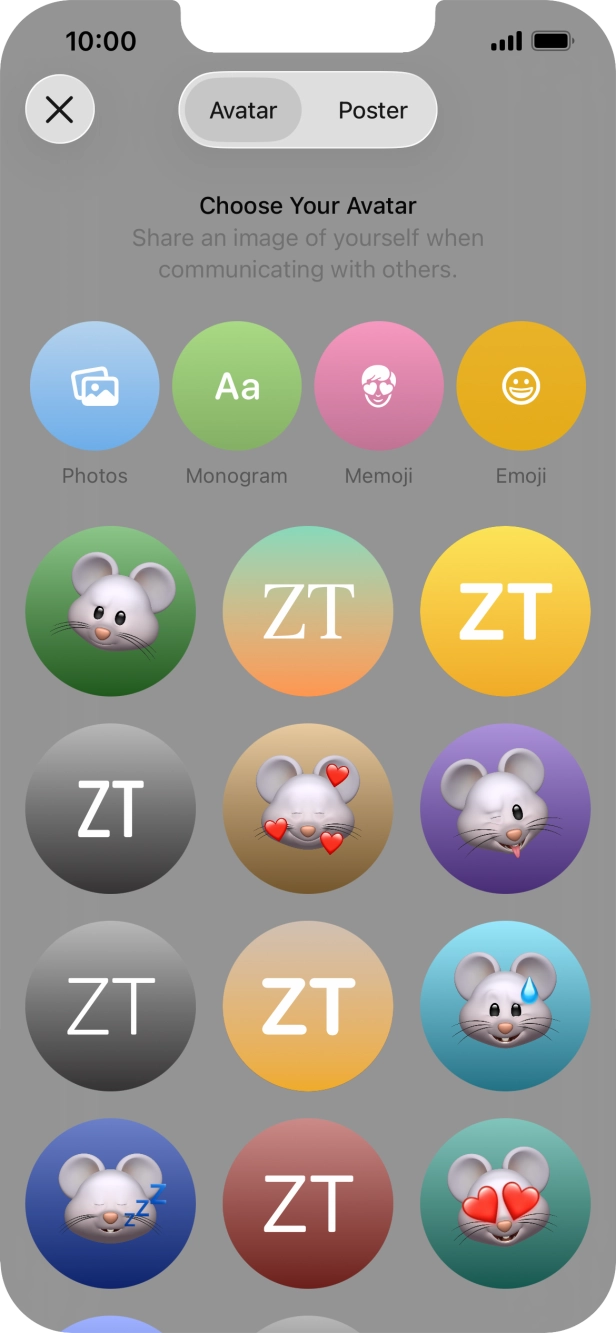Choose the Monogram avatar option
The image size is (616, 1333).
237,386
